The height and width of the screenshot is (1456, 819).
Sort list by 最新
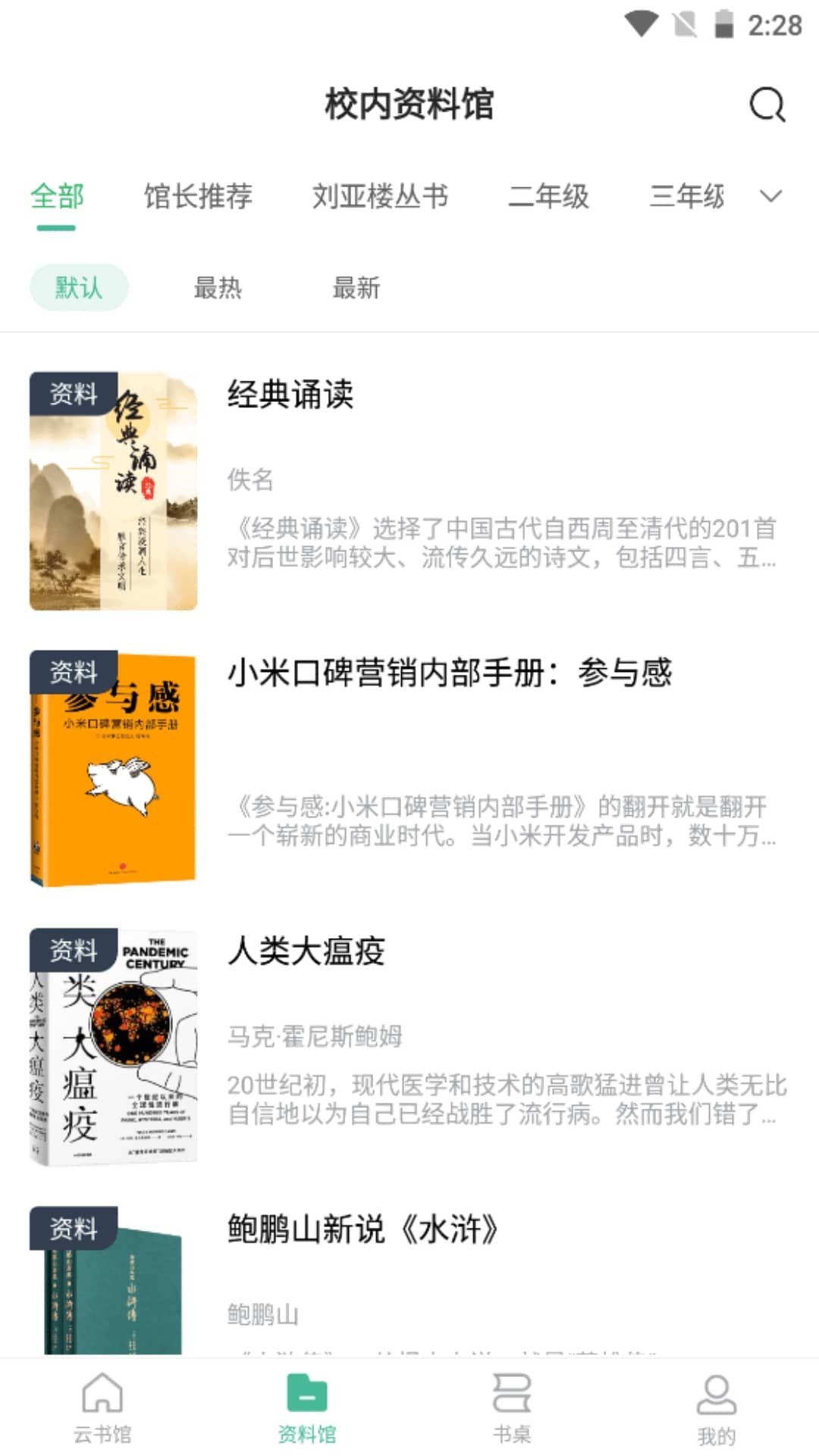coord(356,288)
